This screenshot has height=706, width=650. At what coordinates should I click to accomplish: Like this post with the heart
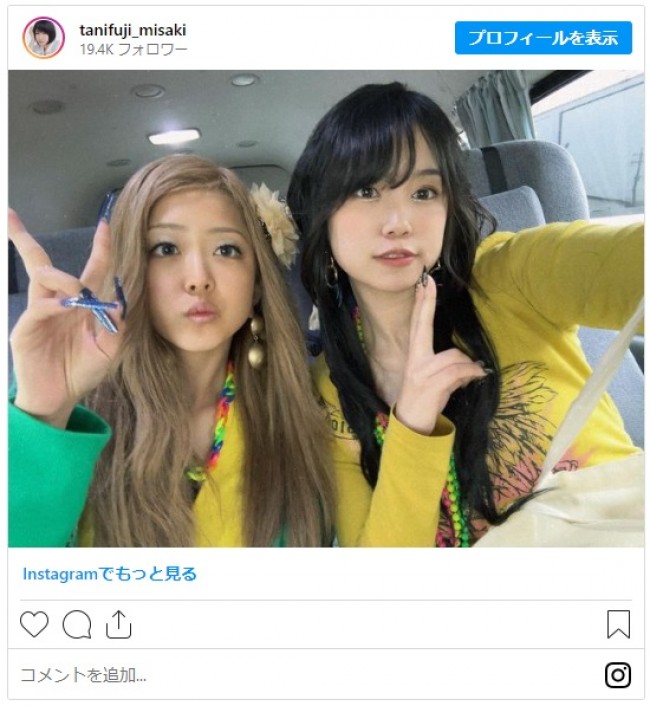[x=34, y=625]
